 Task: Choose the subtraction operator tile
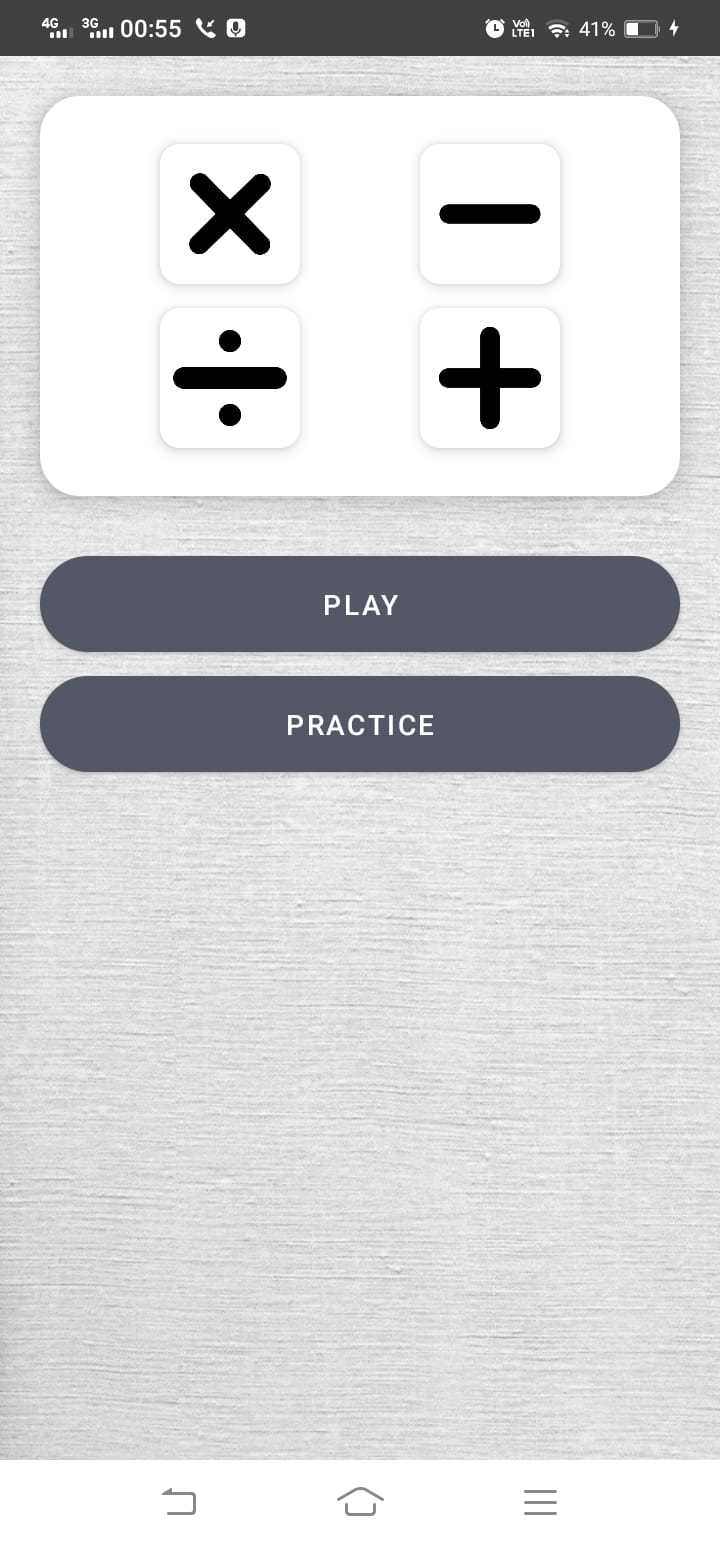pos(490,214)
